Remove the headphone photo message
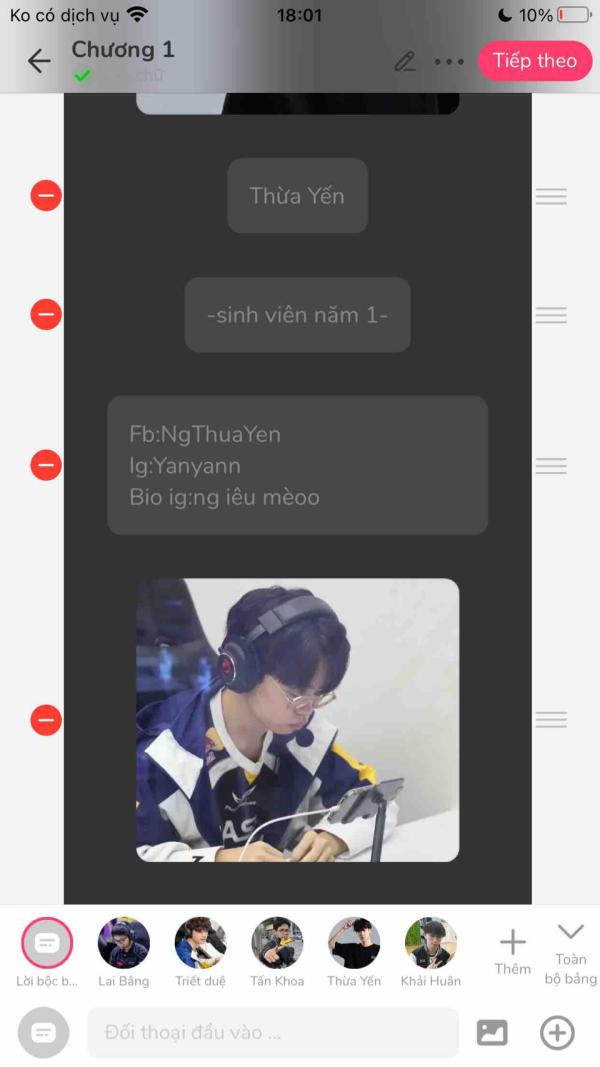Screen dimensions: 600x1067 [x=46, y=720]
